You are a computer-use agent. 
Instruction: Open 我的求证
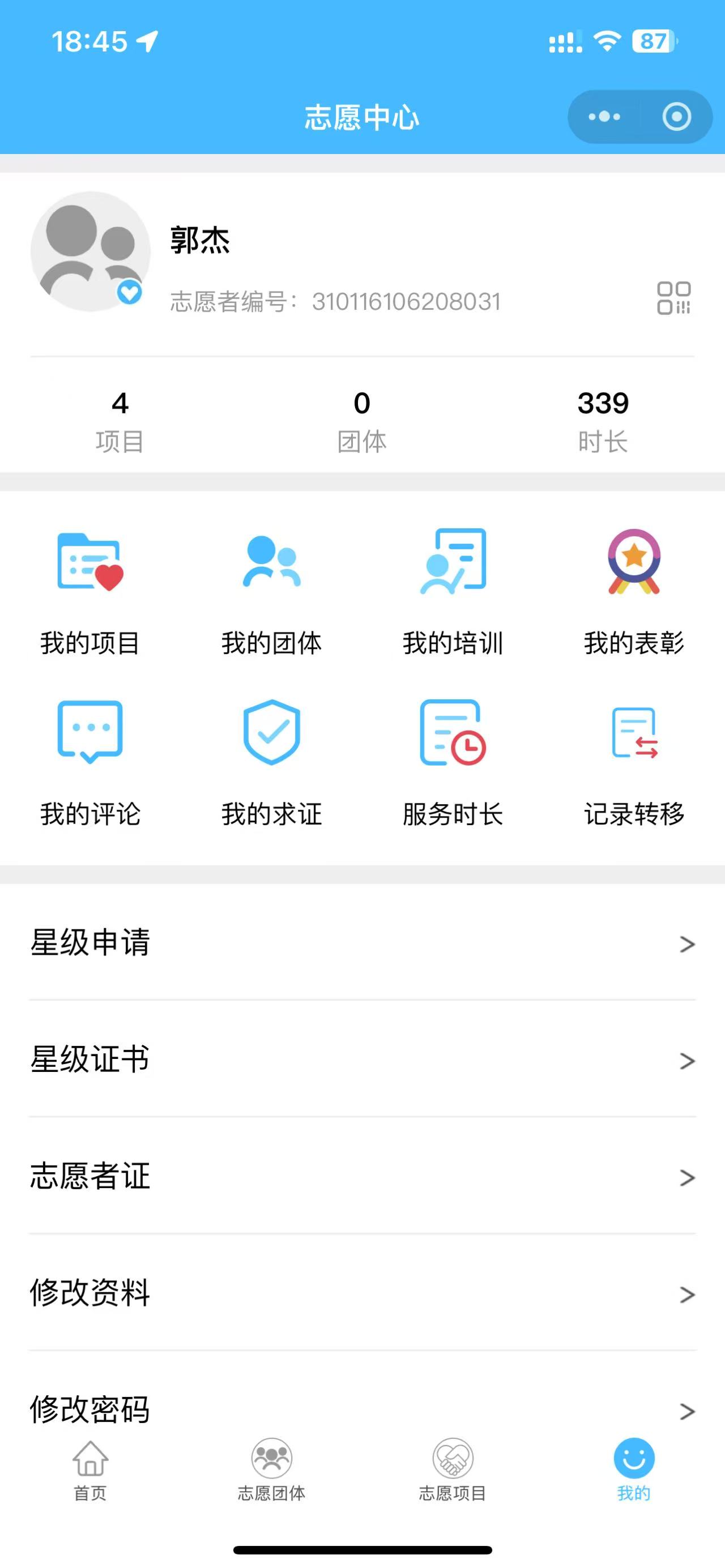(271, 762)
